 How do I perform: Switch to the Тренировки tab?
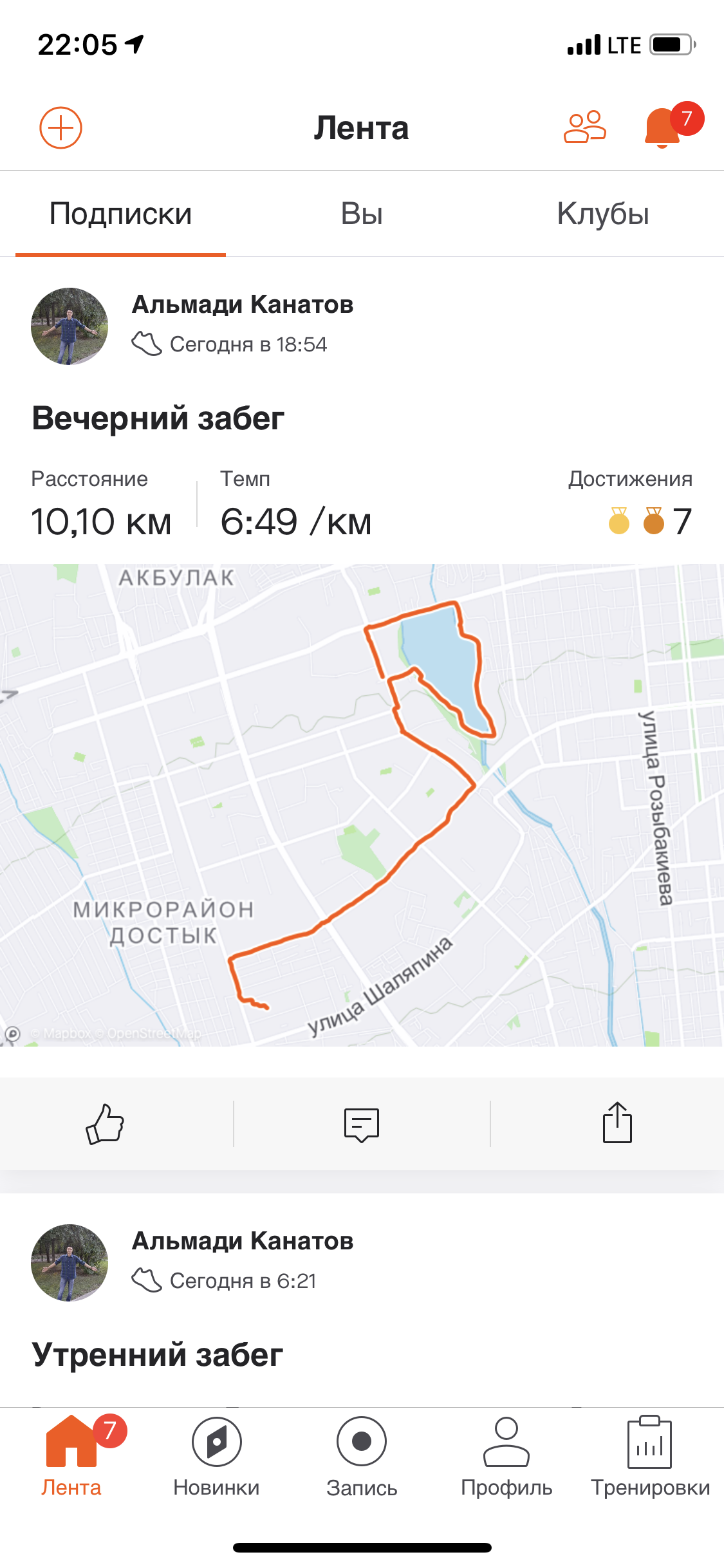[x=650, y=1456]
